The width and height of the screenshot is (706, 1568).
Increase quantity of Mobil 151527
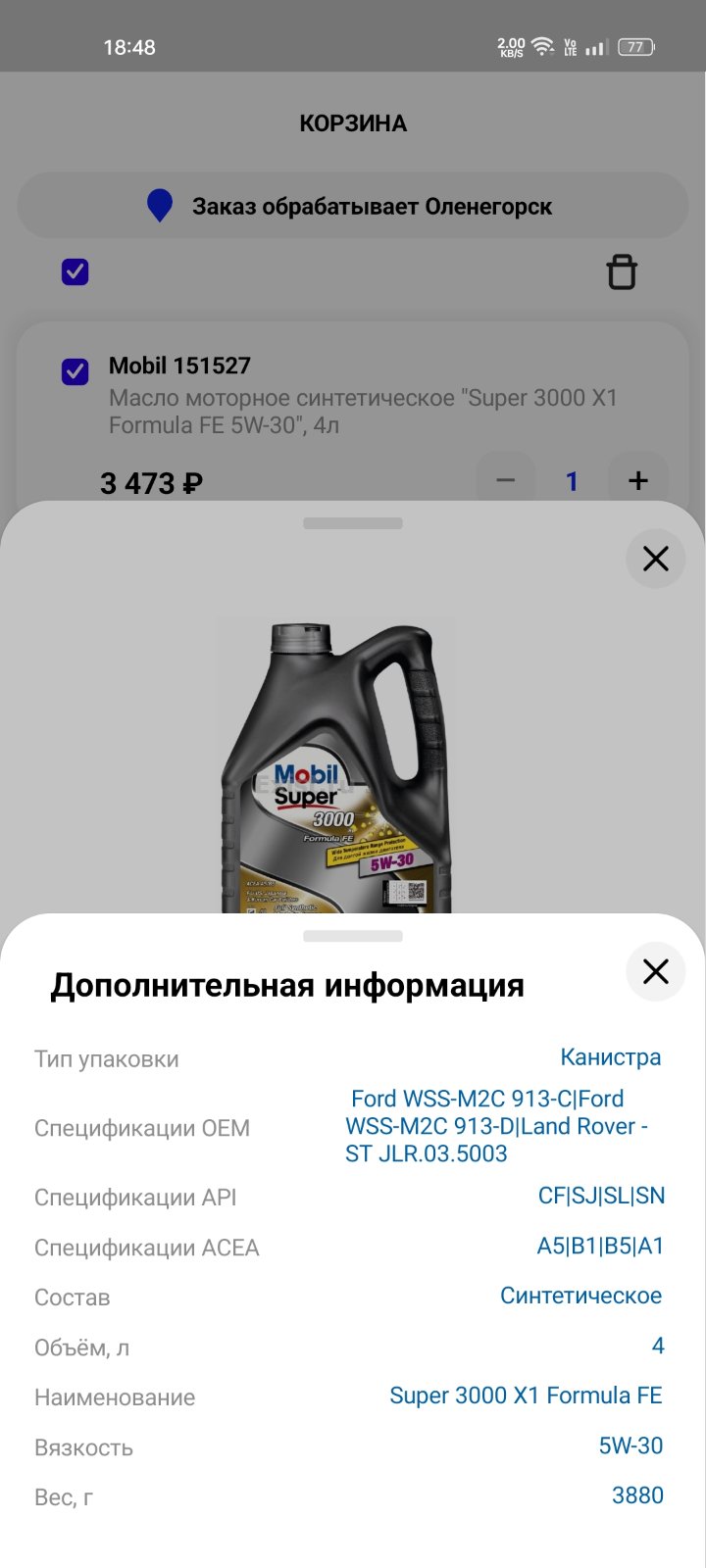(x=638, y=480)
